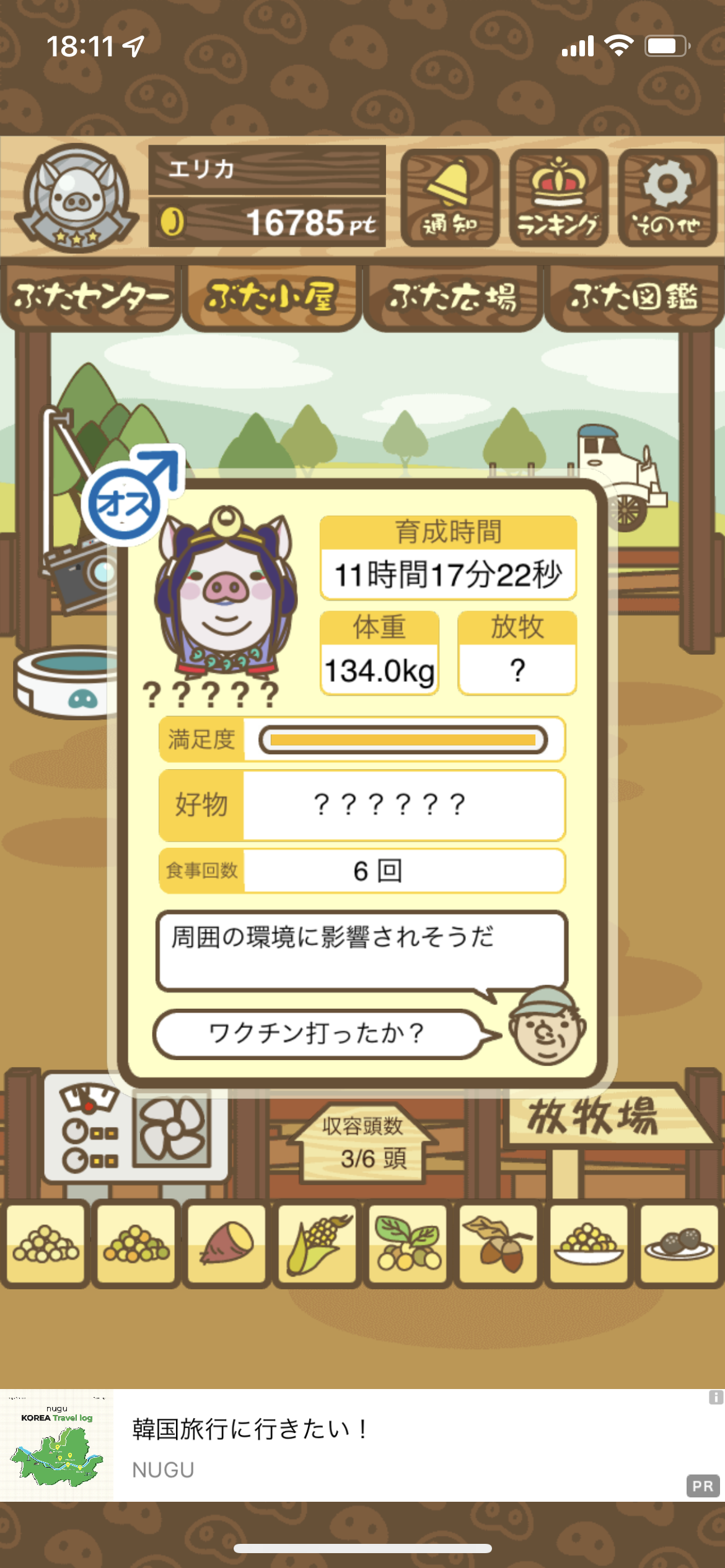The image size is (725, 1568).
Task: Feed the acorns
Action: [x=498, y=1244]
